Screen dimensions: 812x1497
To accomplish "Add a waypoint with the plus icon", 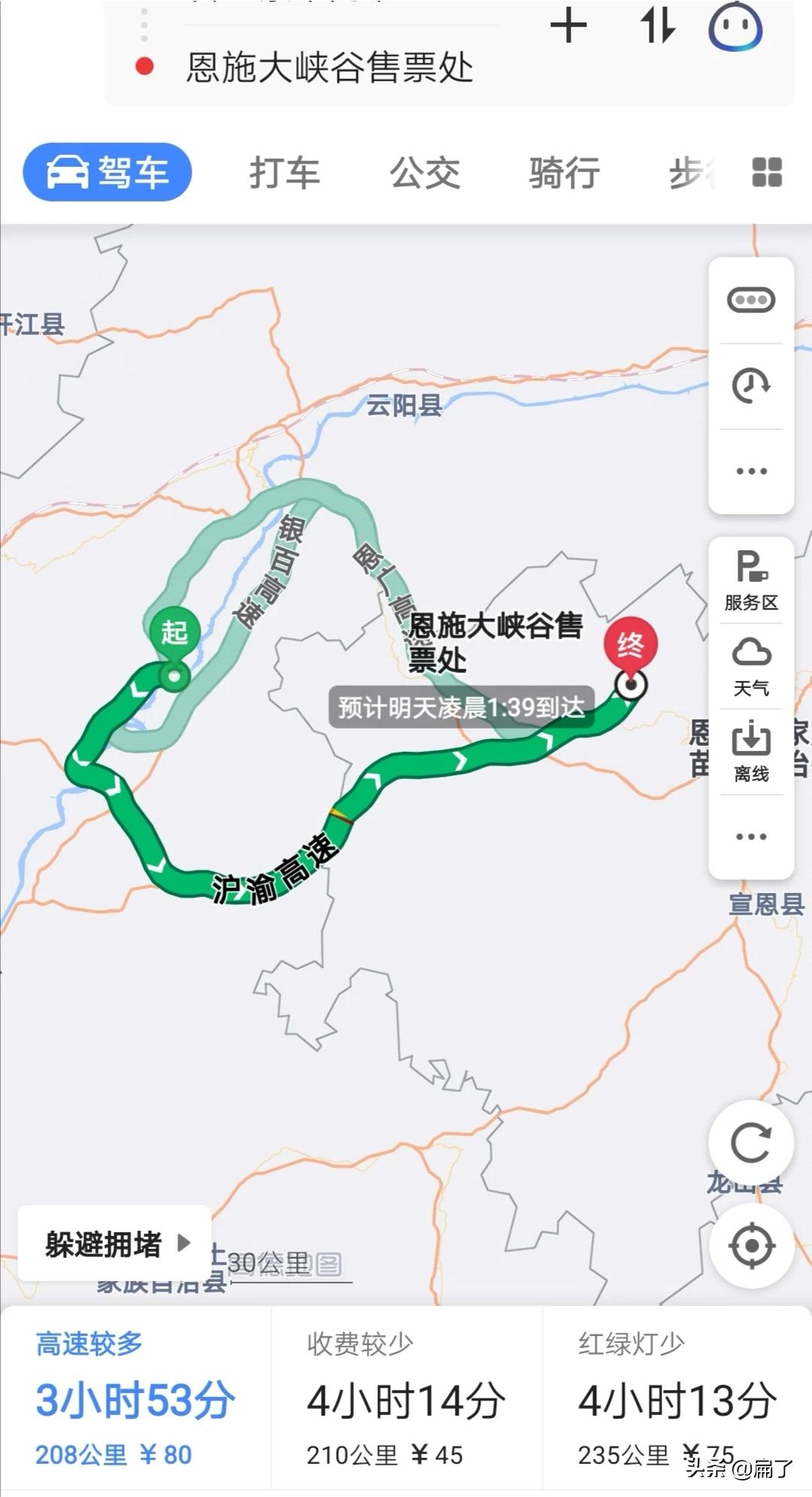I will (568, 26).
